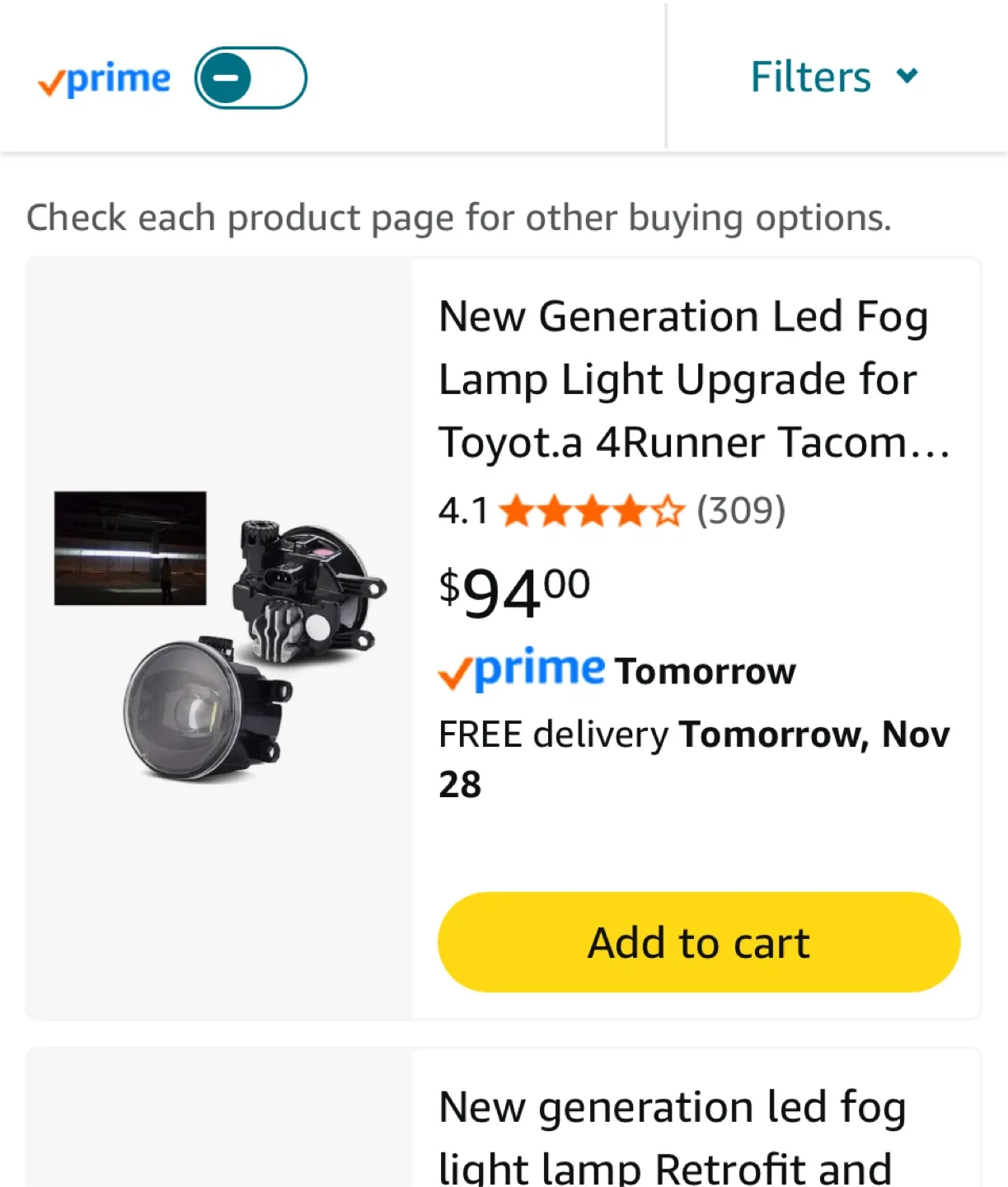The image size is (1008, 1187).
Task: Add the fog lamp to cart
Action: tap(698, 941)
